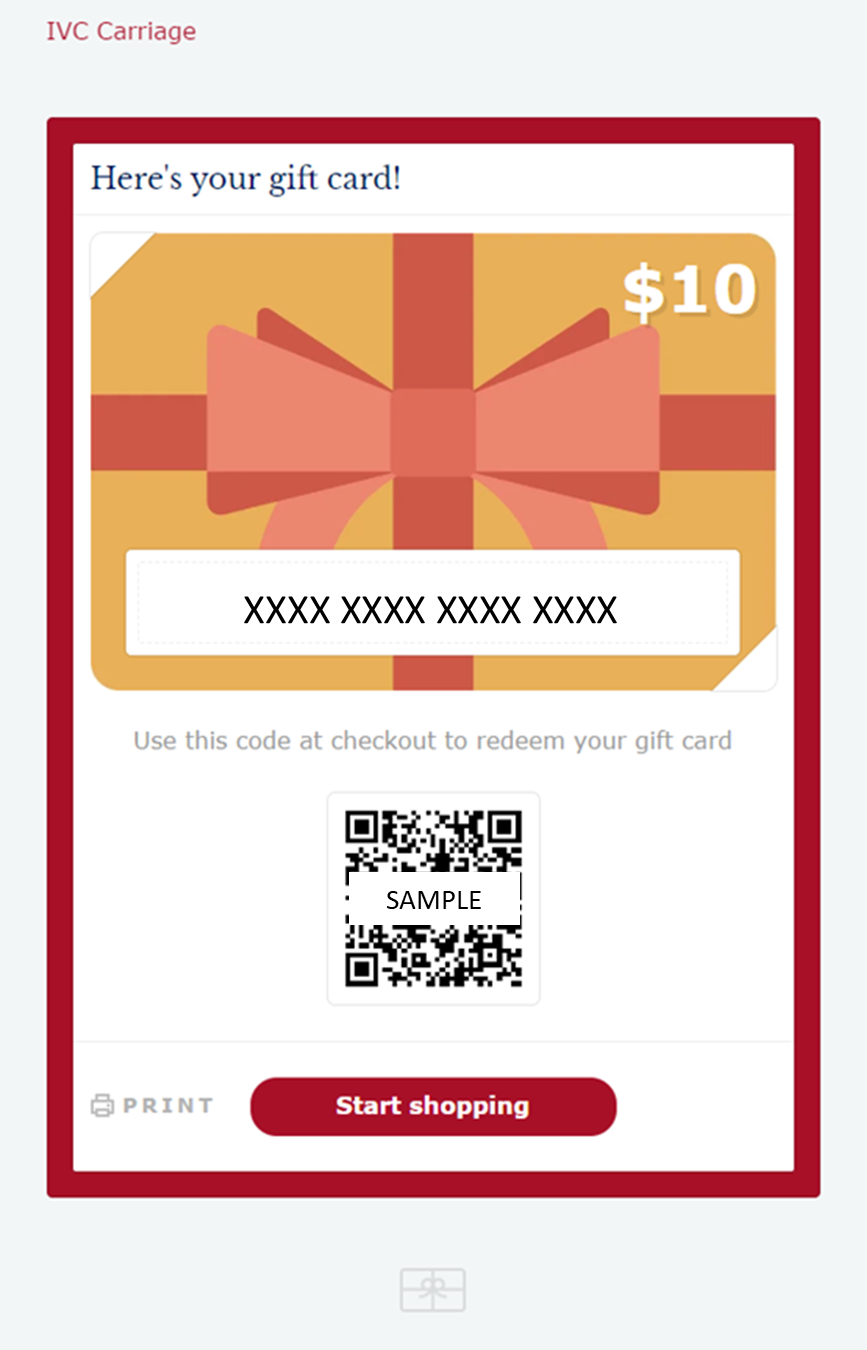
Task: Tap the Start shopping button
Action: pos(433,1106)
